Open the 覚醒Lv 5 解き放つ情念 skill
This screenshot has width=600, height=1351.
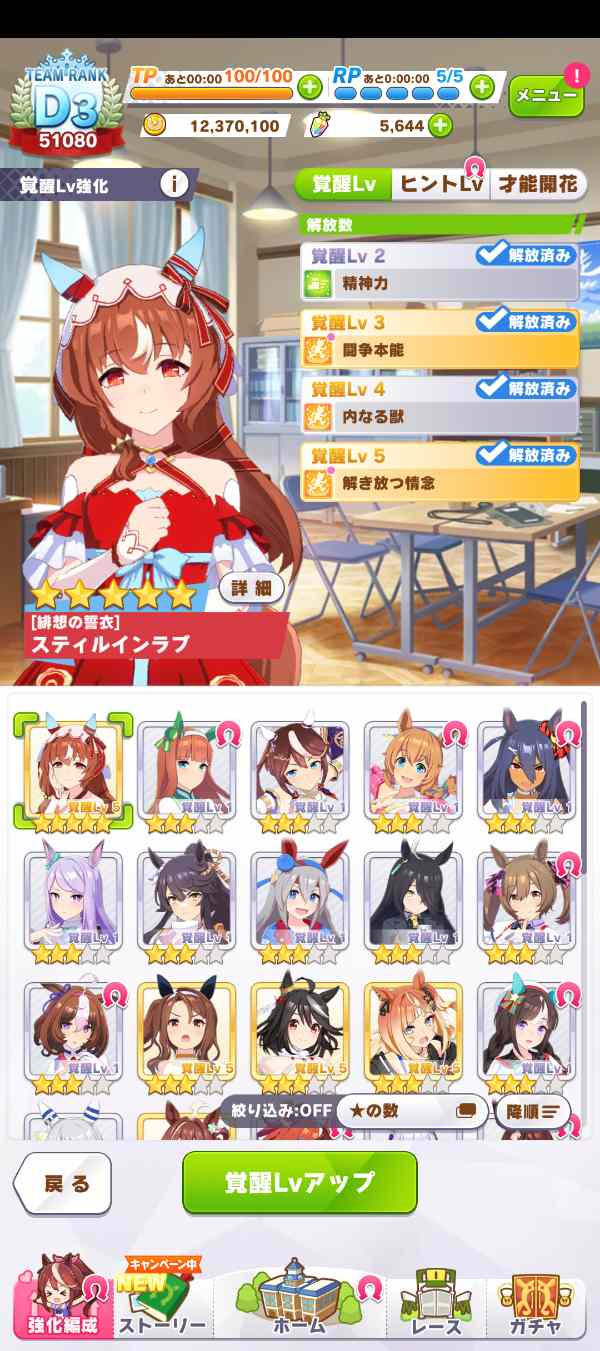[440, 471]
